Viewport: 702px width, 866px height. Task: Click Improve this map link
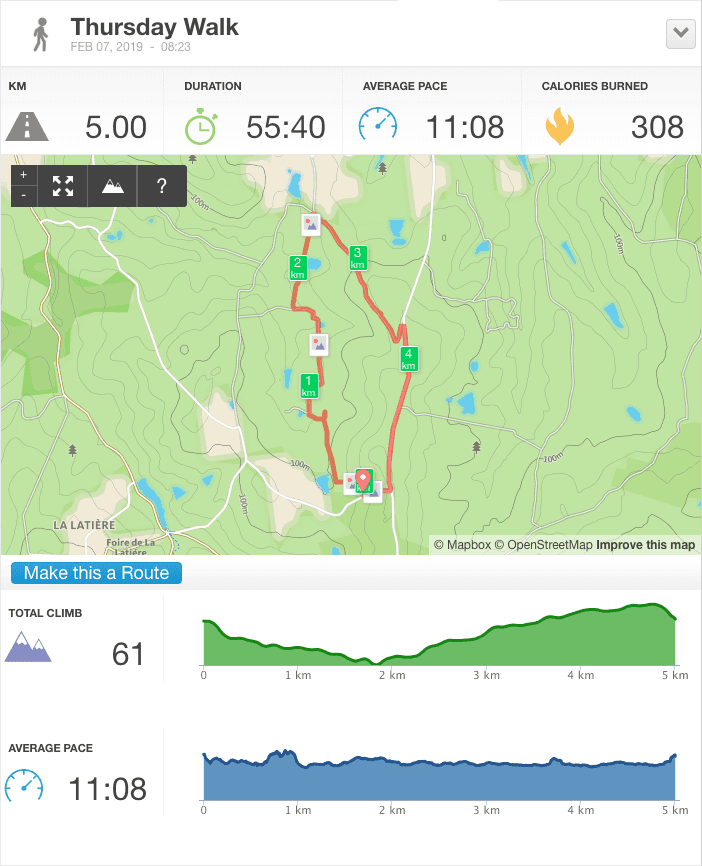pyautogui.click(x=646, y=545)
